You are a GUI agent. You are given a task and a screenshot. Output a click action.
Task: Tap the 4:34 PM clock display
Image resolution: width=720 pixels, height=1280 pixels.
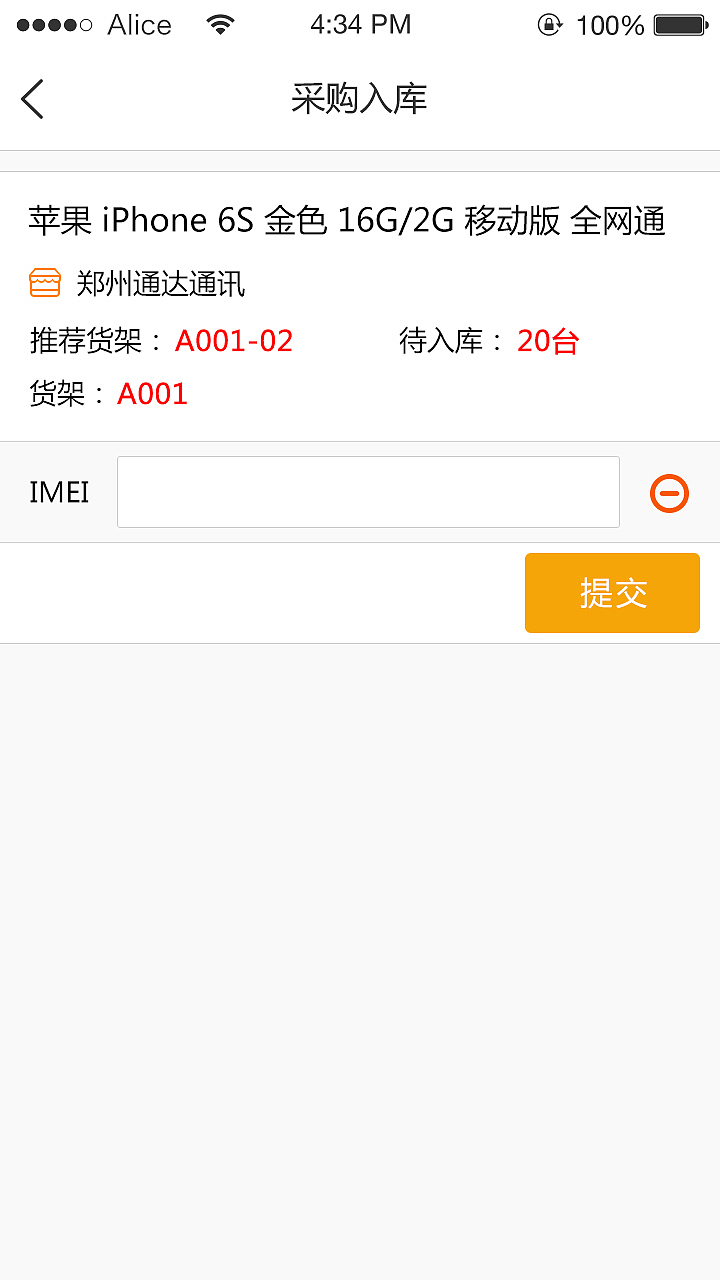361,24
